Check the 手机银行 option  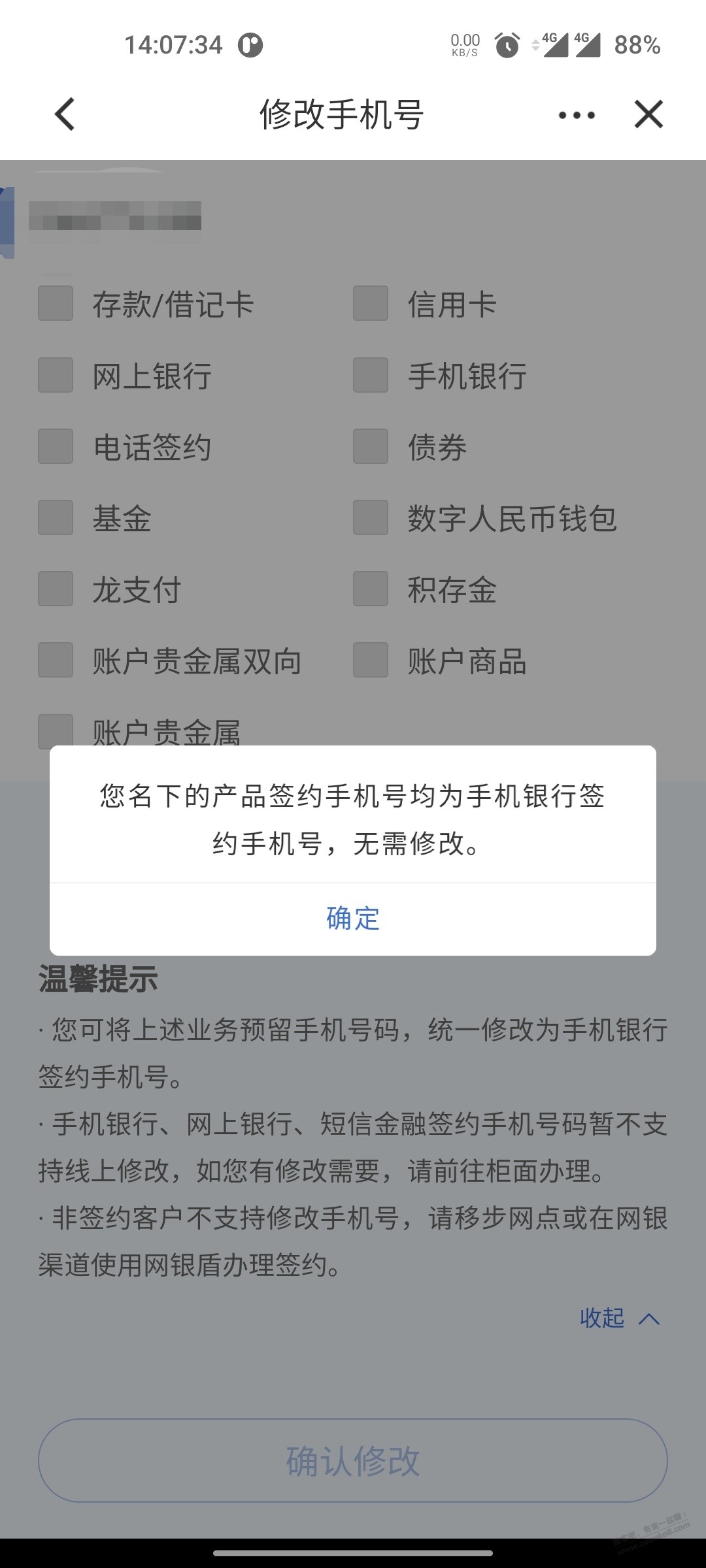pos(371,376)
